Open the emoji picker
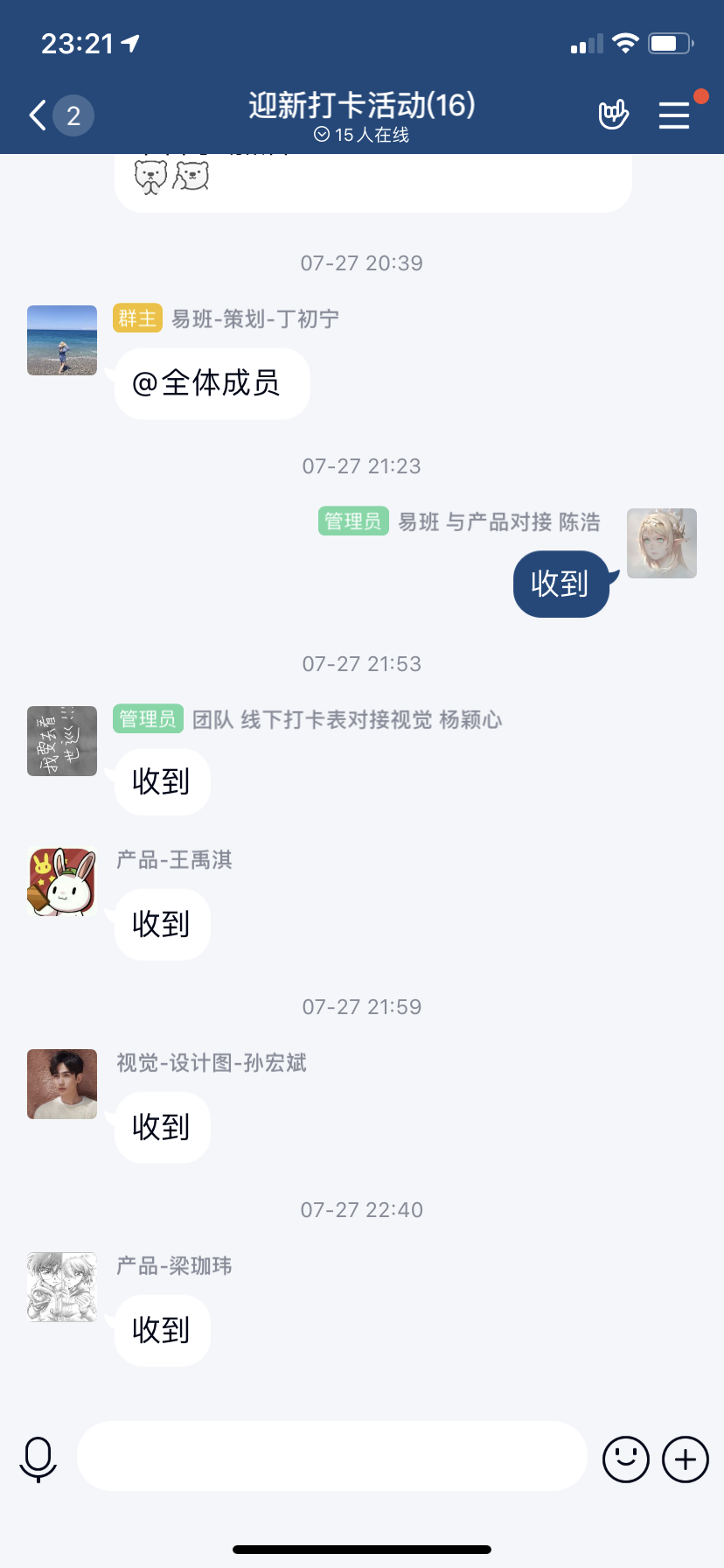724x1568 pixels. [x=626, y=1459]
